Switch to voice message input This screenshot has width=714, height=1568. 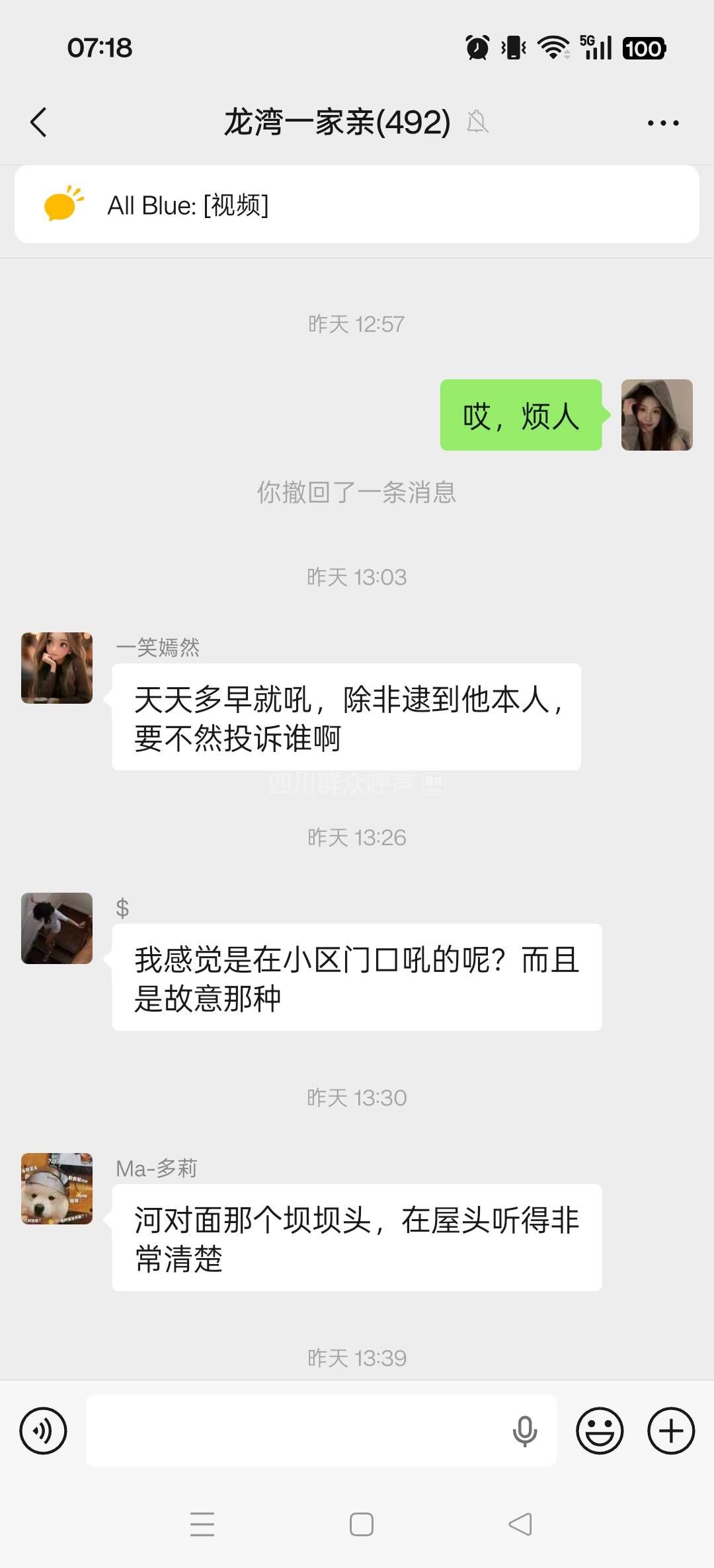[44, 1431]
